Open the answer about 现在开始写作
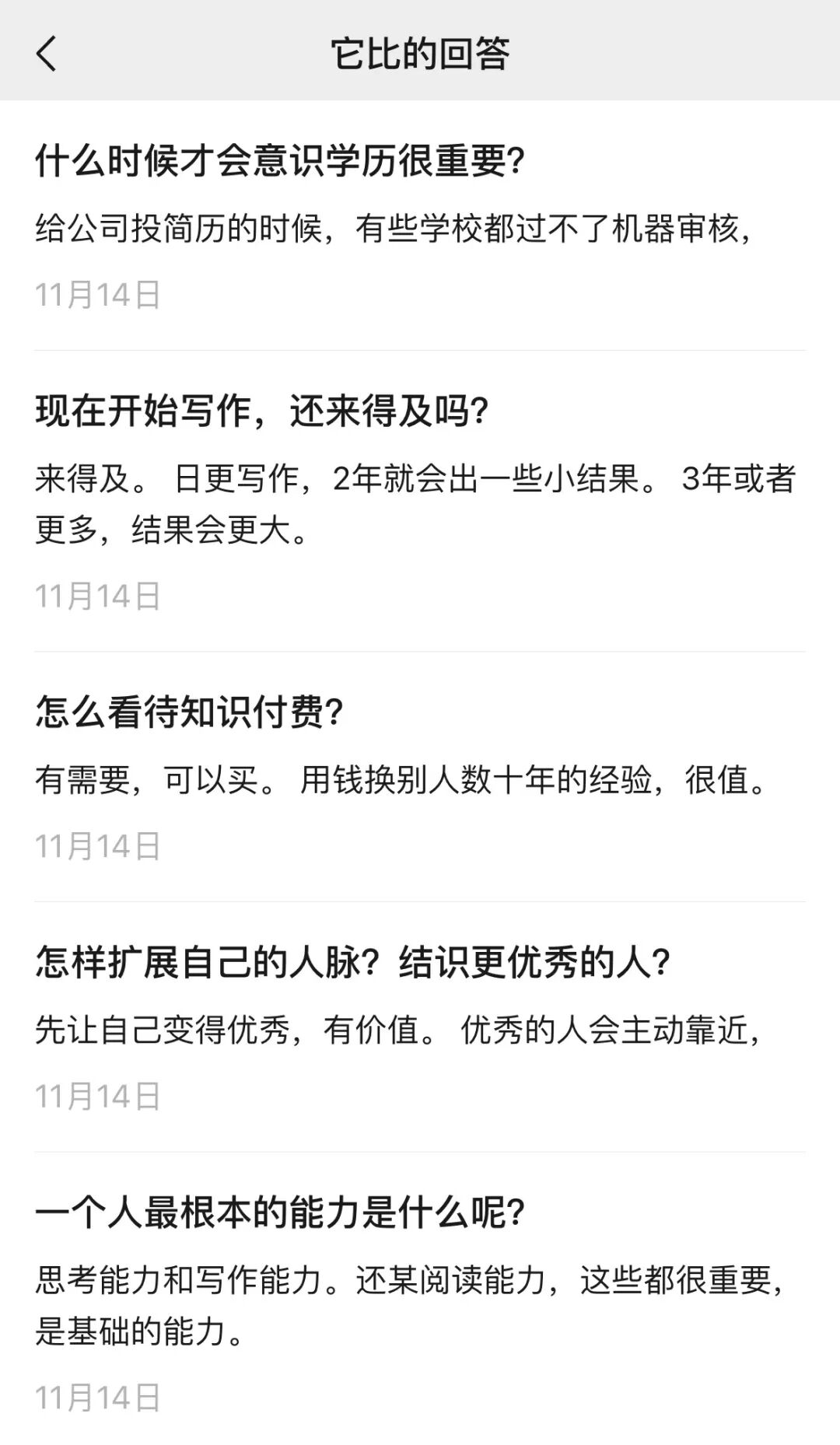The width and height of the screenshot is (840, 1445). click(x=420, y=501)
